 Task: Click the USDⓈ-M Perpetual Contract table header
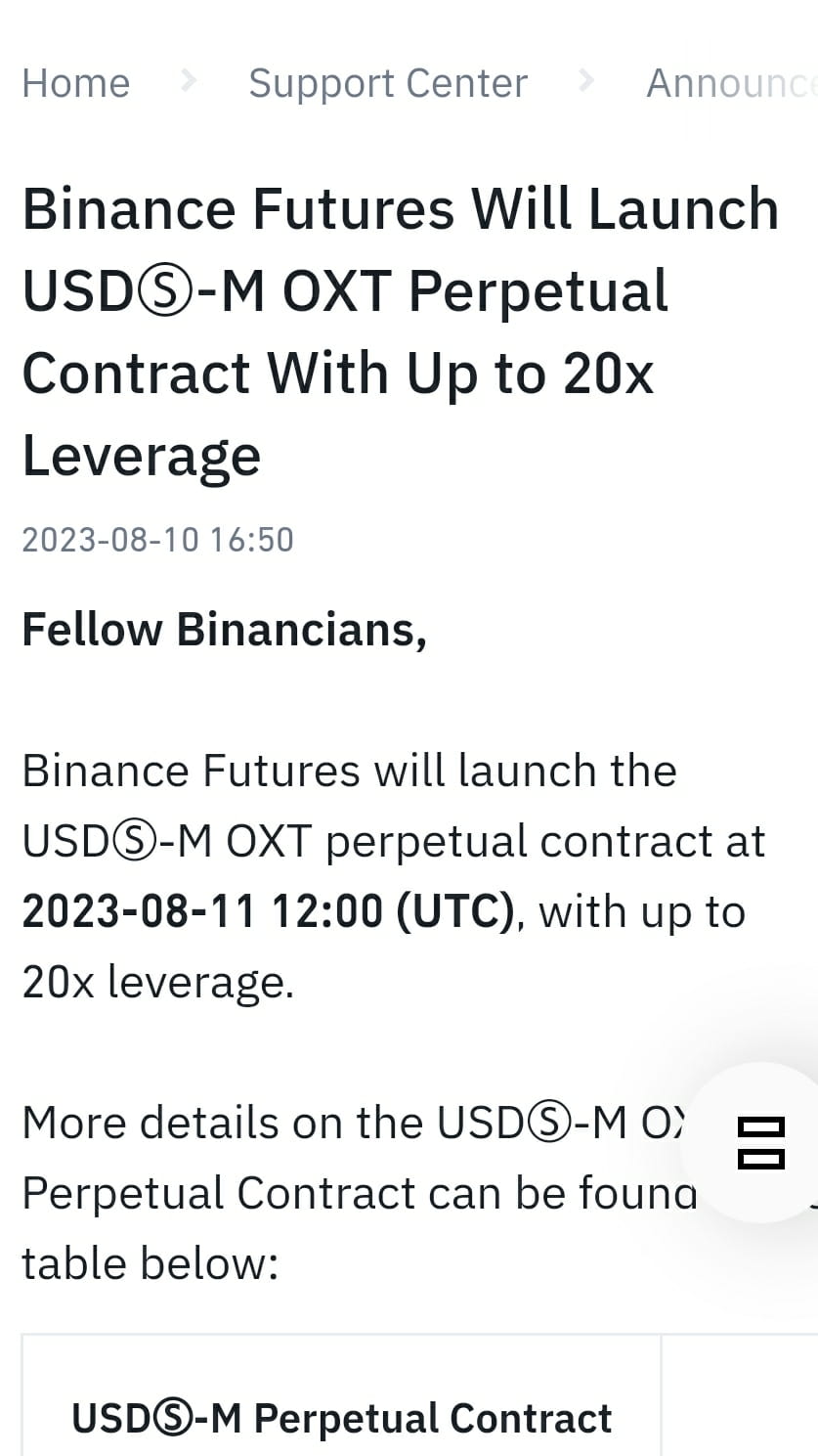coord(340,1416)
